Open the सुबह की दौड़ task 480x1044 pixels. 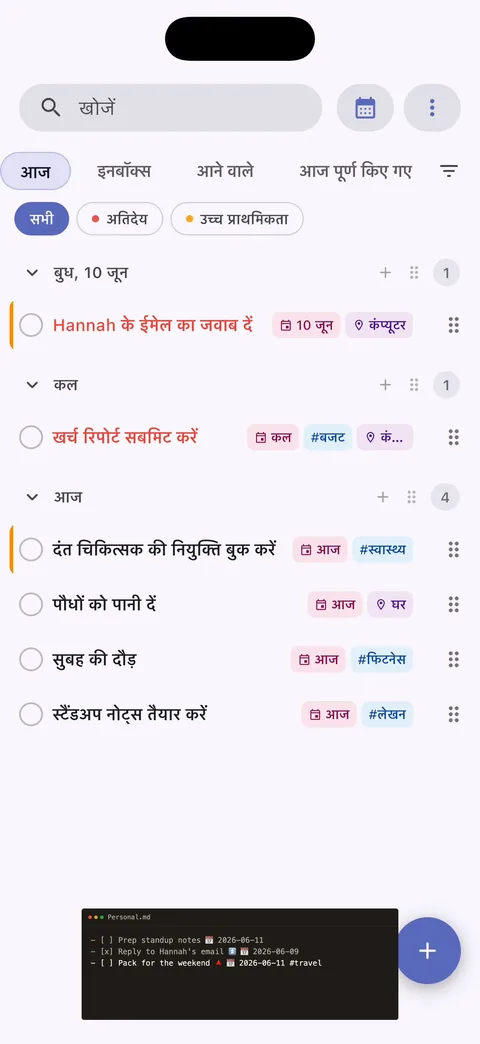coord(95,660)
